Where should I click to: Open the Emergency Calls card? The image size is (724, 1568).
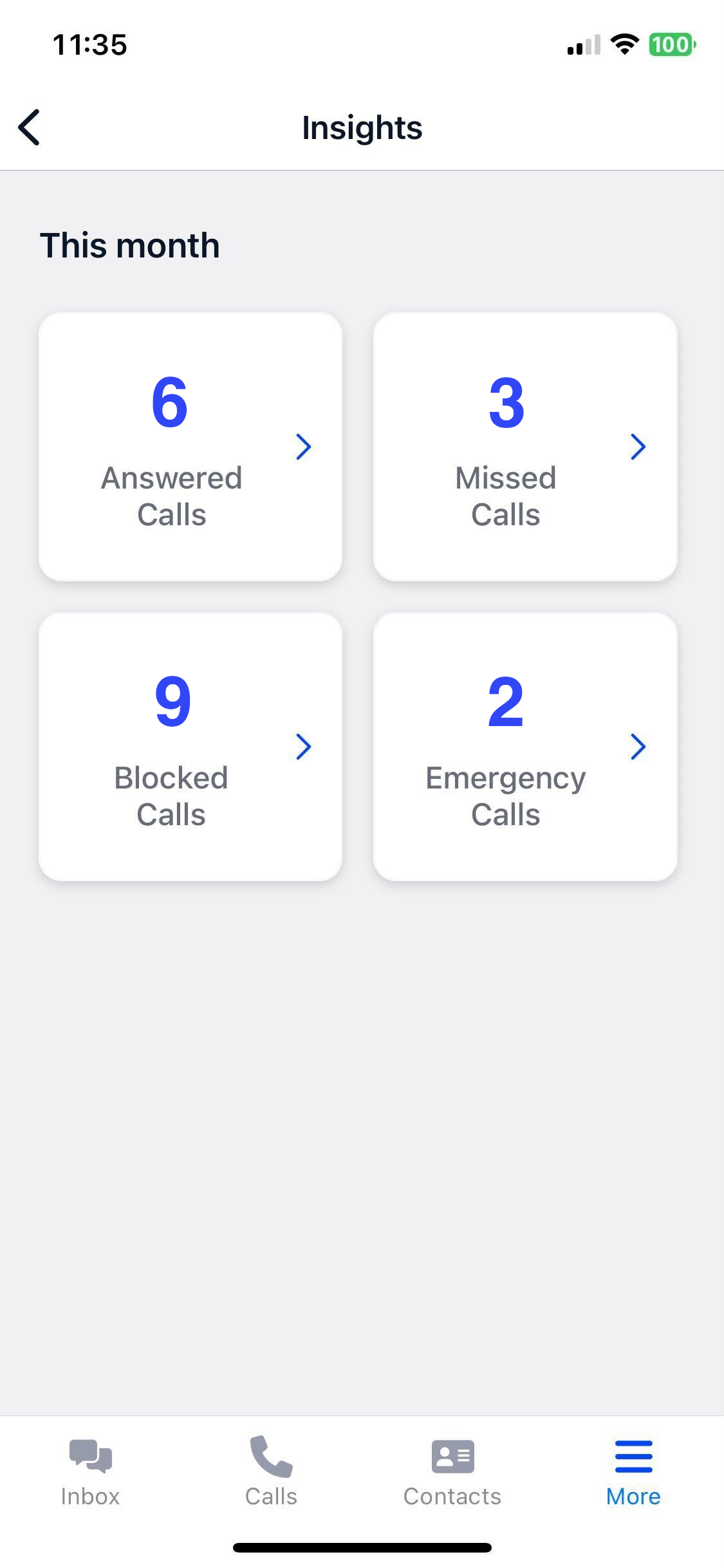[525, 747]
